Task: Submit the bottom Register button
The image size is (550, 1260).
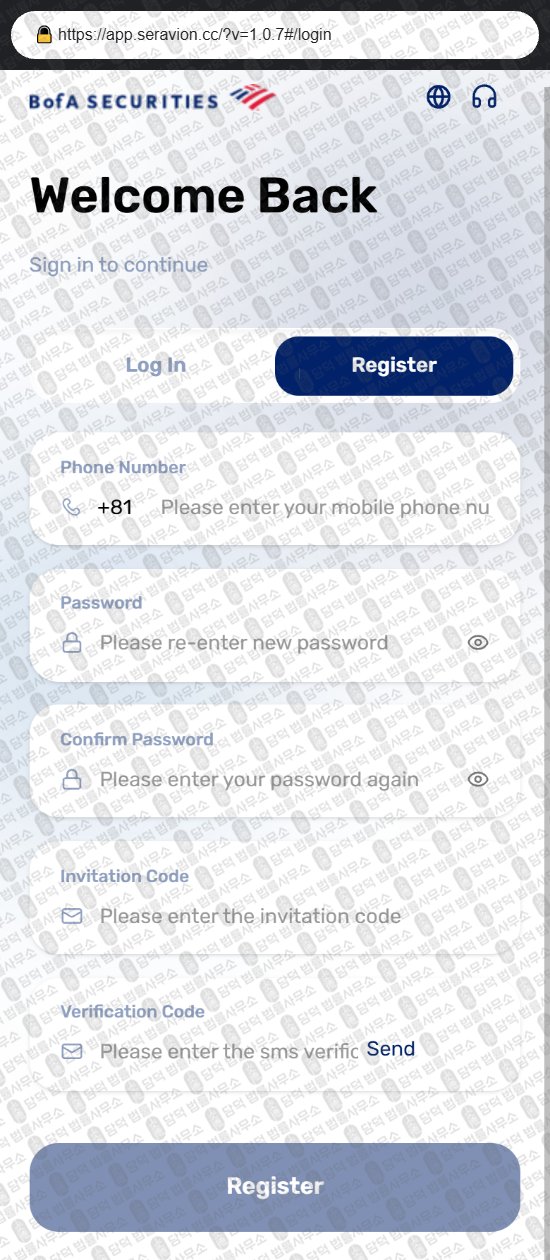Action: 275,1187
